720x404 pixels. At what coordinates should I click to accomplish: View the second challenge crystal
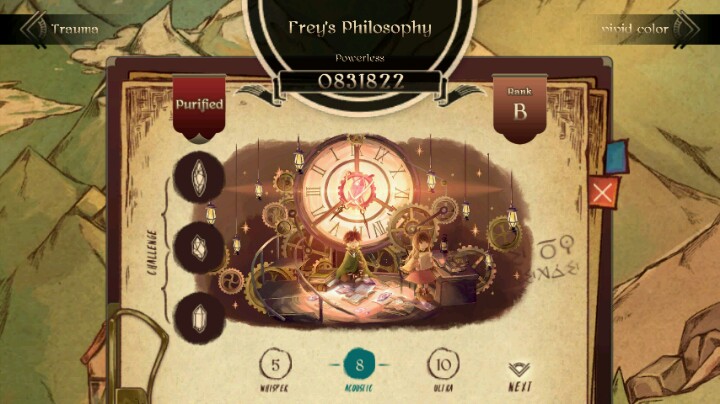(x=199, y=248)
